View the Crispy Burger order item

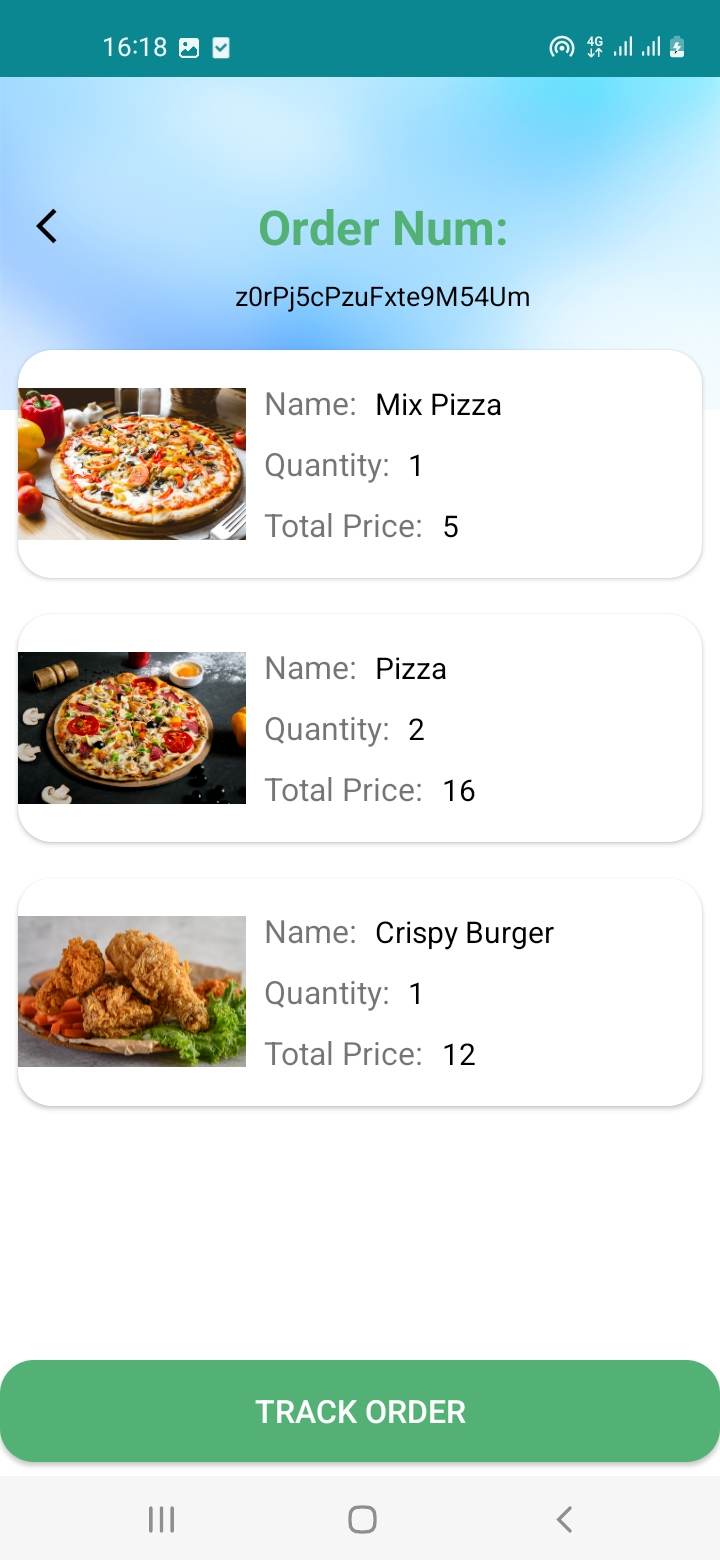(360, 992)
